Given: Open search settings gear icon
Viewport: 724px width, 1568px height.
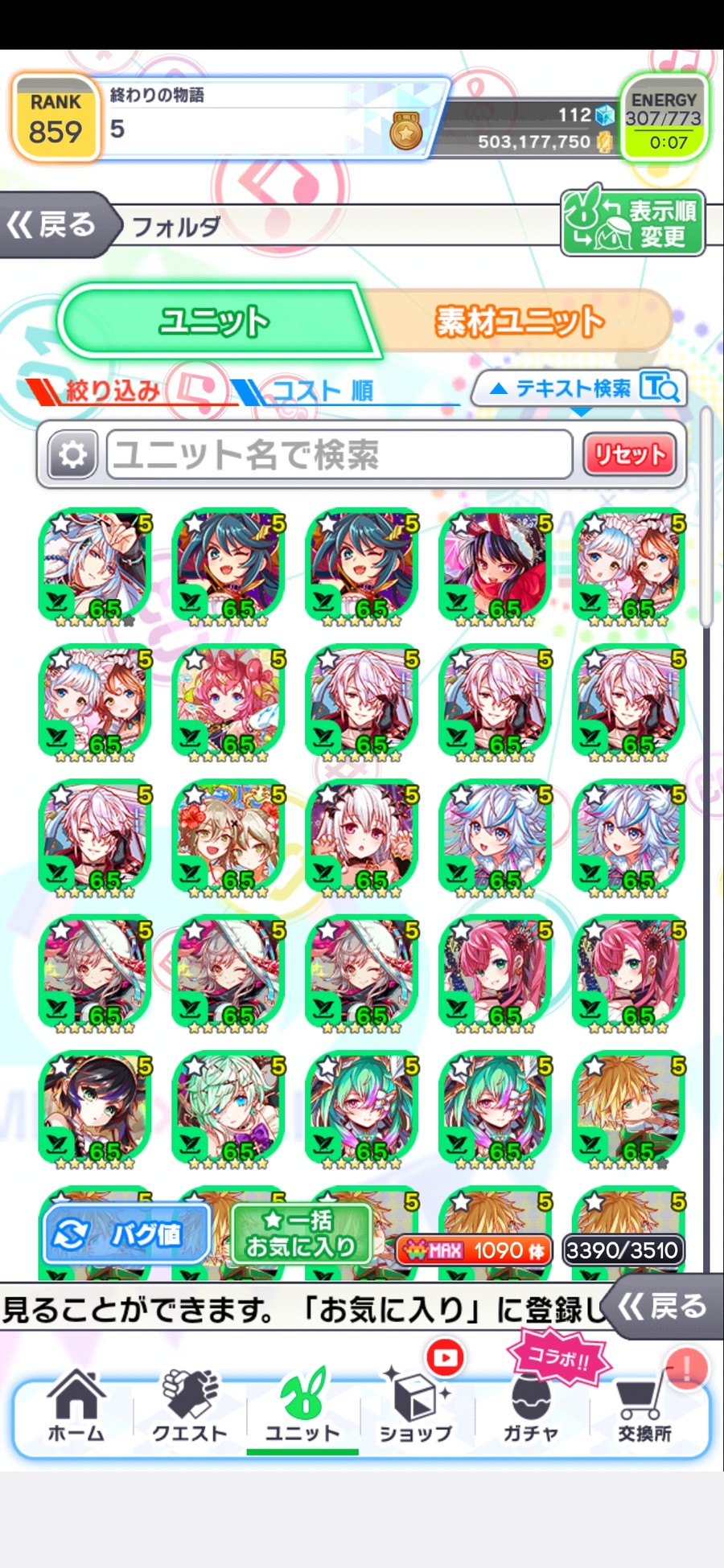Looking at the screenshot, I should coord(72,455).
